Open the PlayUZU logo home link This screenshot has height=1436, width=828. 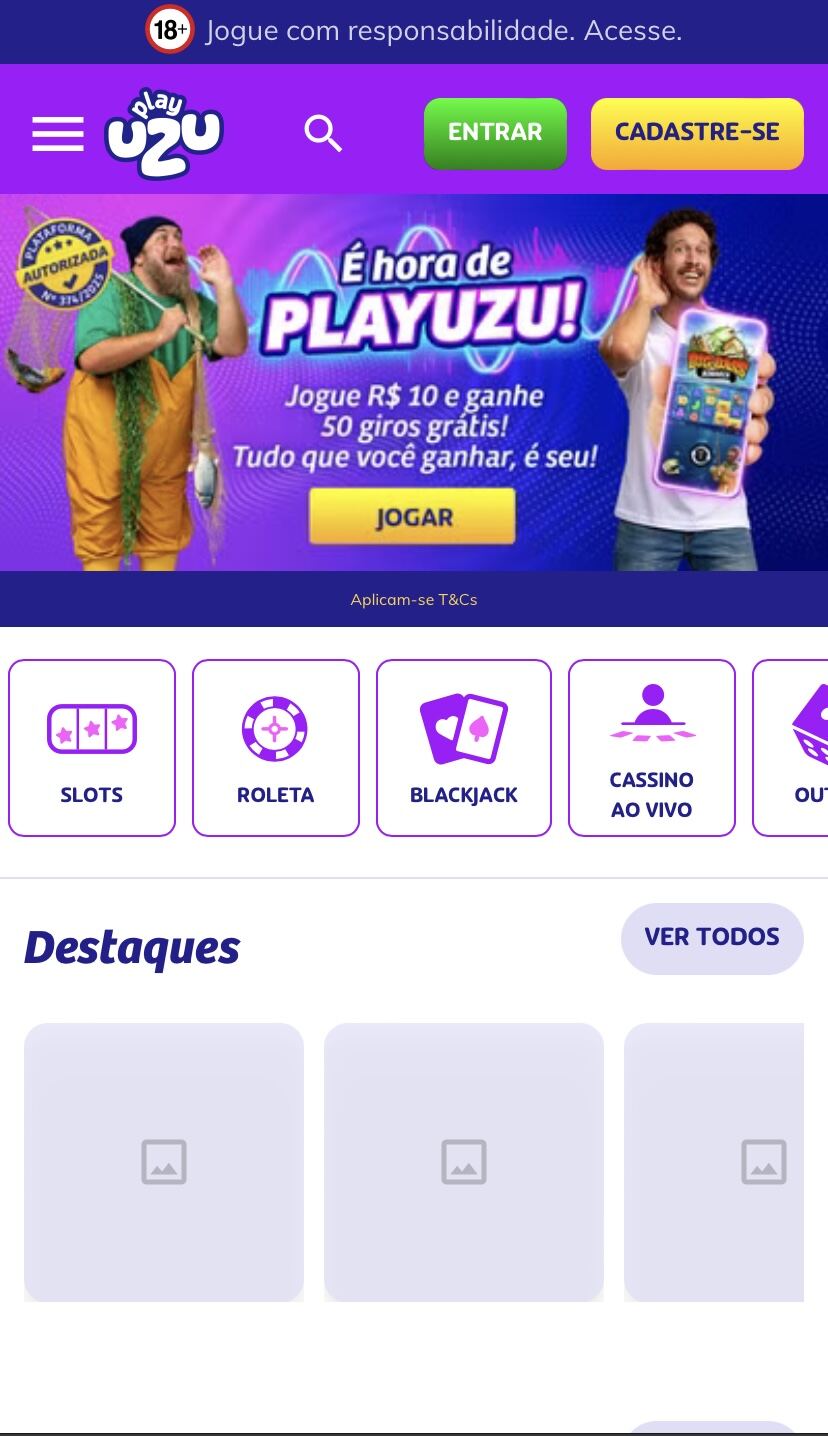click(164, 134)
